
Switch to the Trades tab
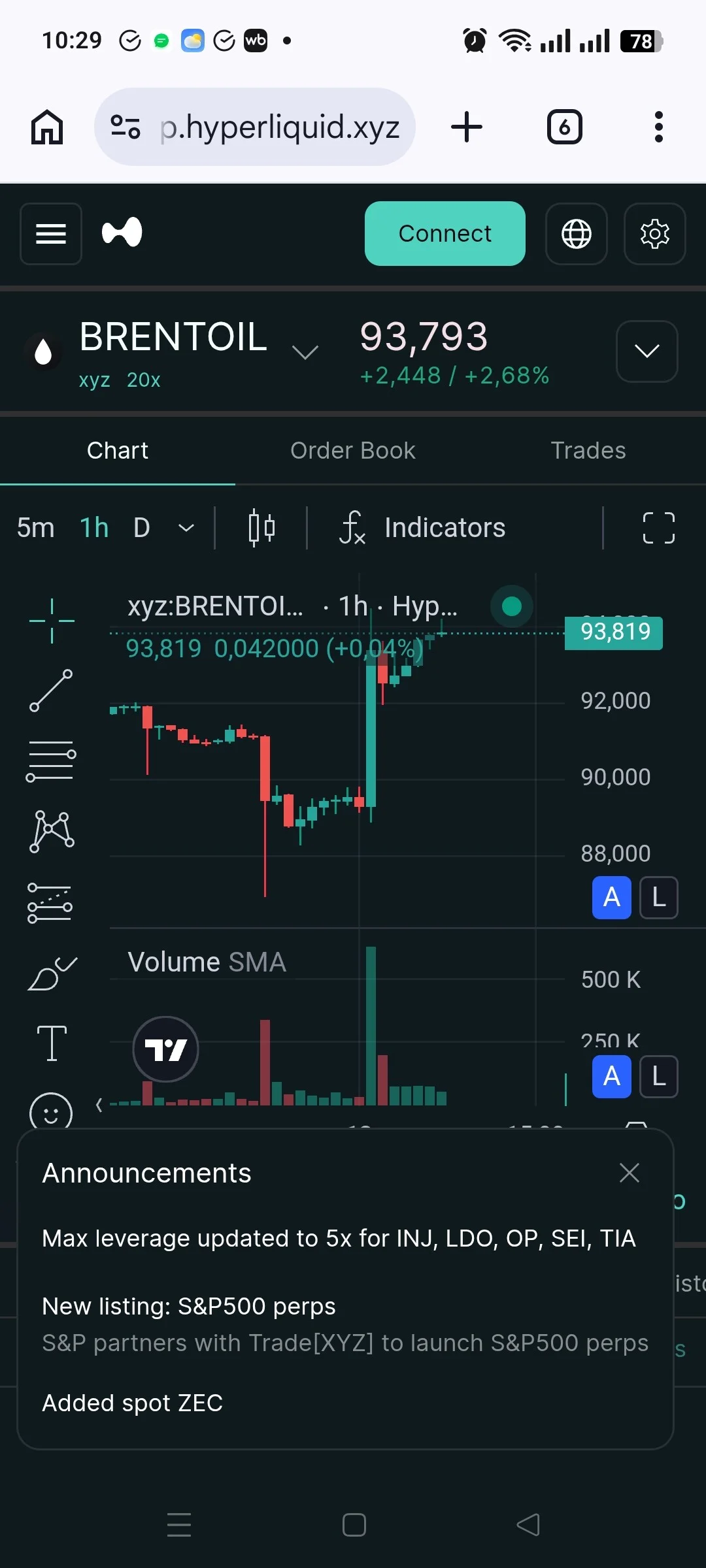tap(588, 451)
